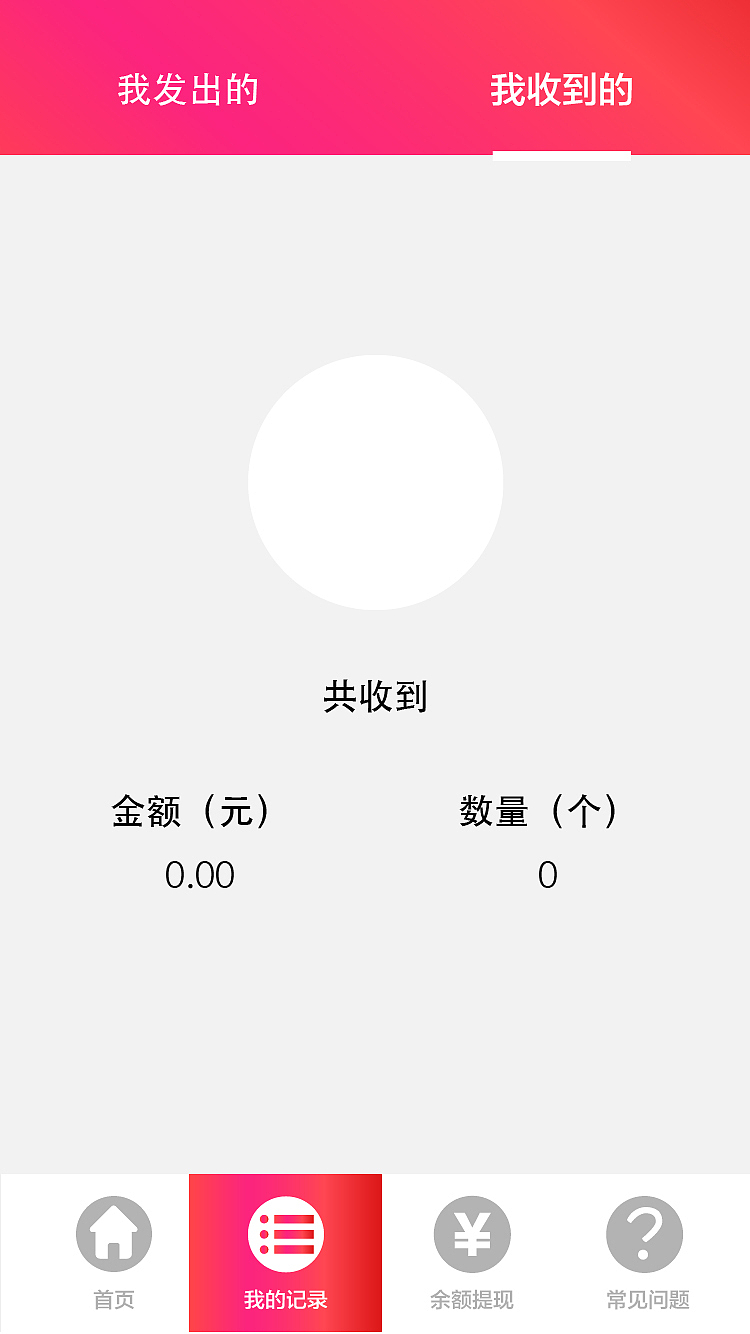Click the white underline indicator below 我收到的
750x1334 pixels.
pyautogui.click(x=562, y=152)
